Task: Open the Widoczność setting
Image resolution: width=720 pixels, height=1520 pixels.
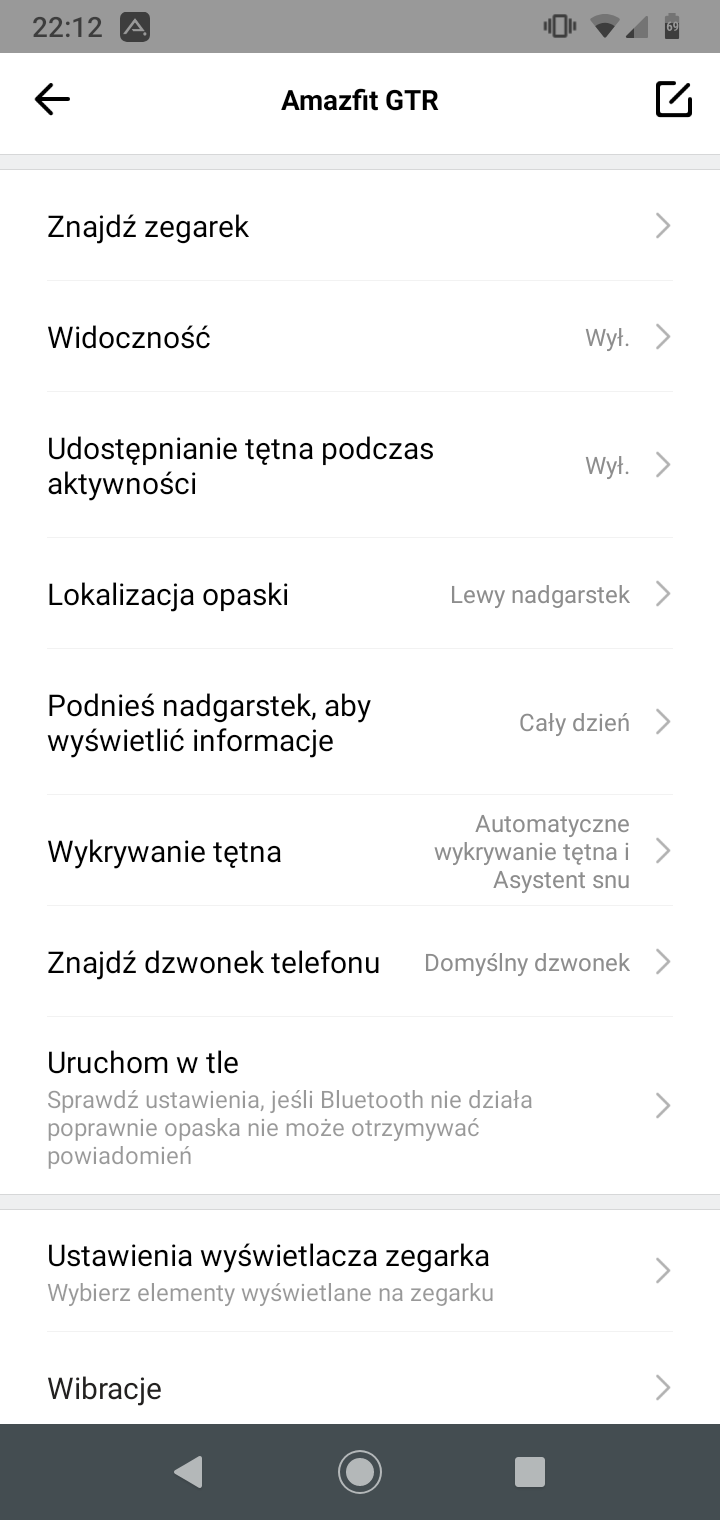Action: coord(360,337)
